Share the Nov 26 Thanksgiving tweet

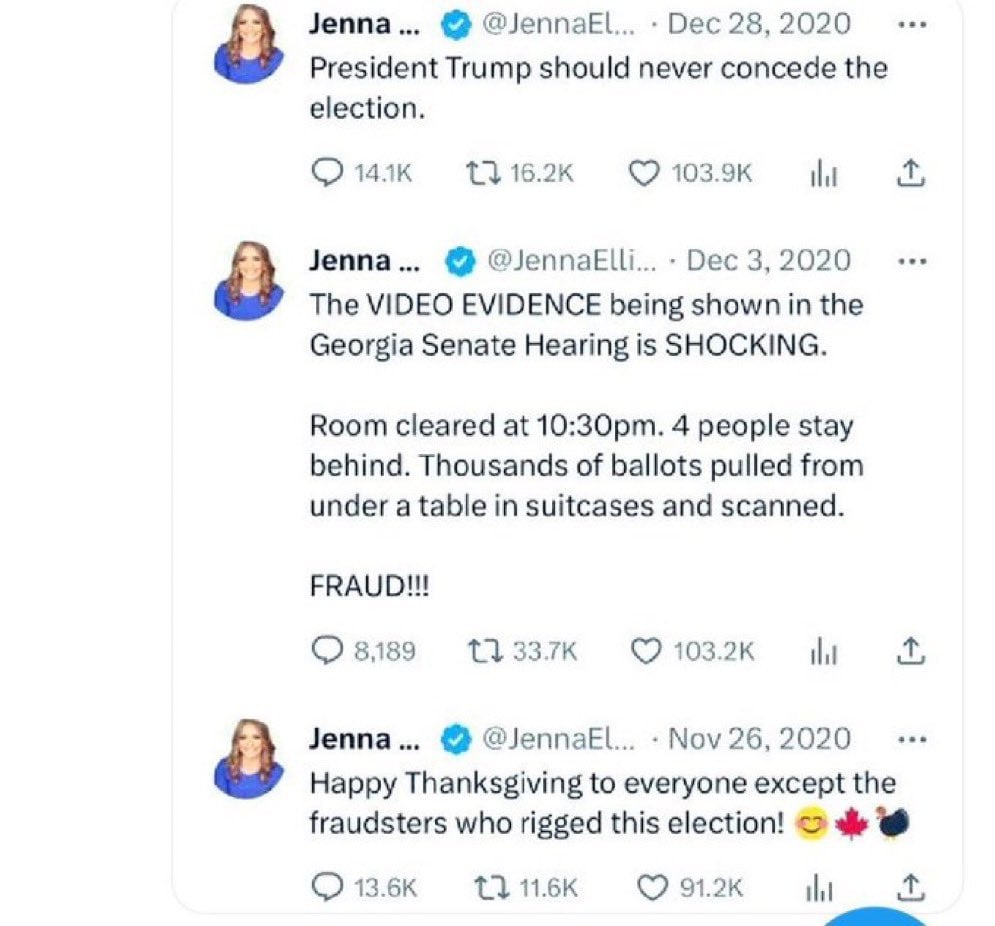[x=909, y=887]
